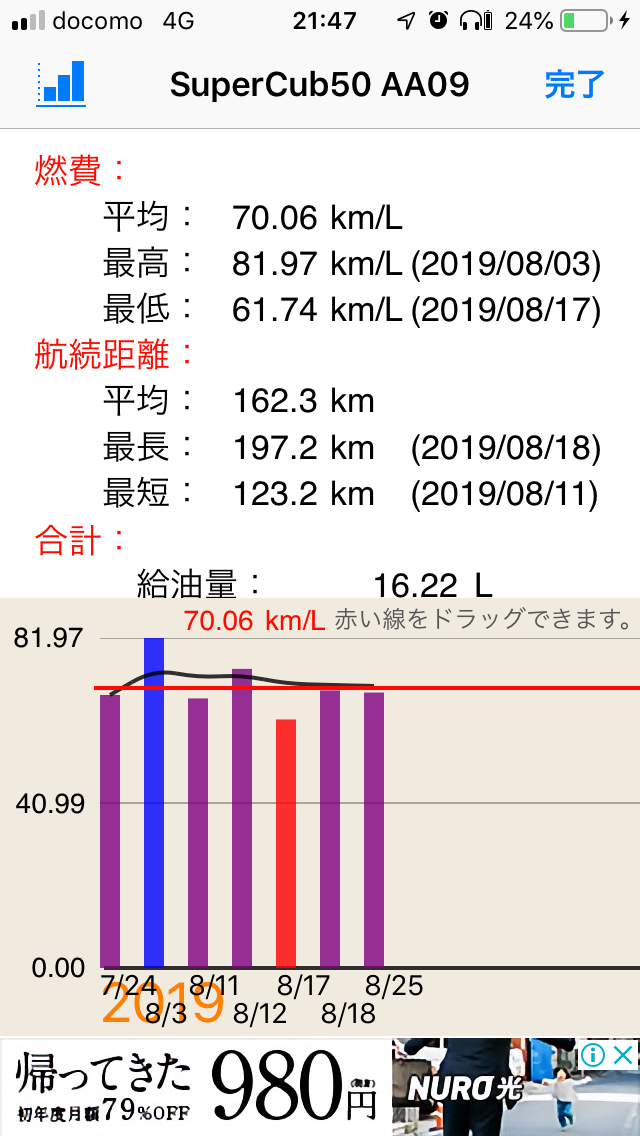Tap 完了 to finish
The width and height of the screenshot is (640, 1136).
click(x=575, y=85)
